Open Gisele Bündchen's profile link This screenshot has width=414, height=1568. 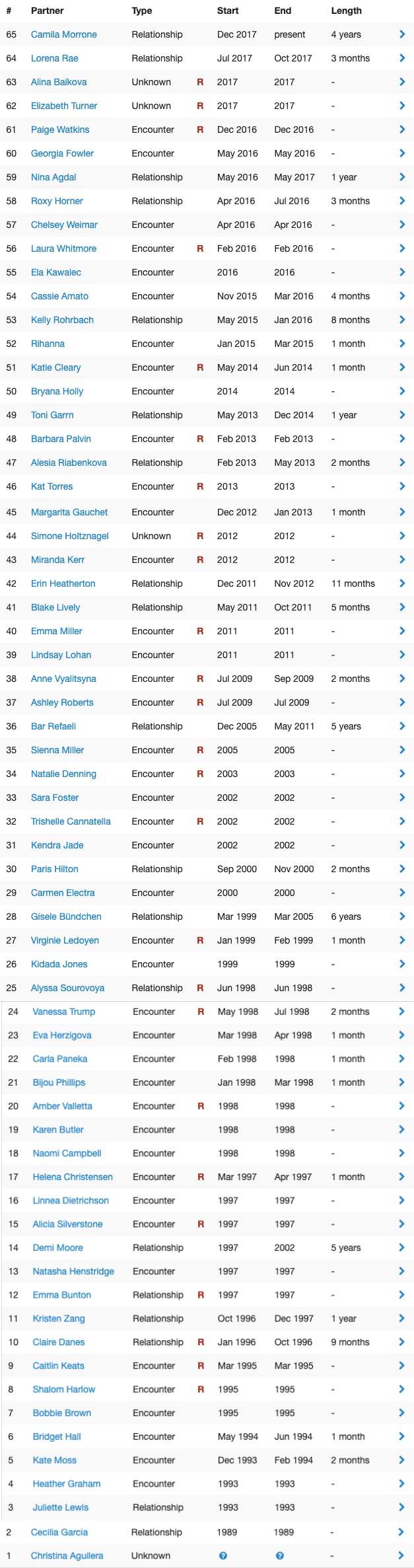click(66, 916)
